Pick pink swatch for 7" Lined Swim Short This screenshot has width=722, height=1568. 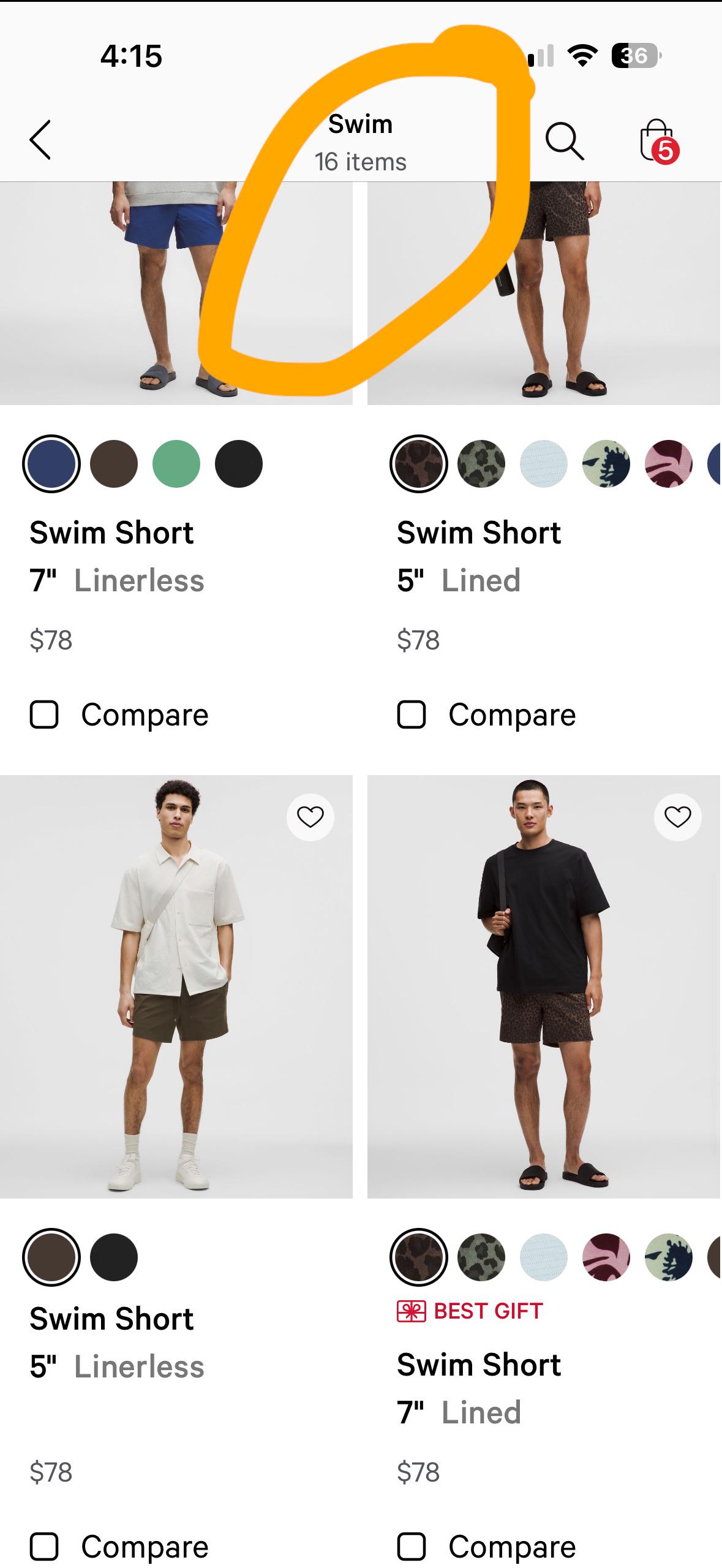606,1257
